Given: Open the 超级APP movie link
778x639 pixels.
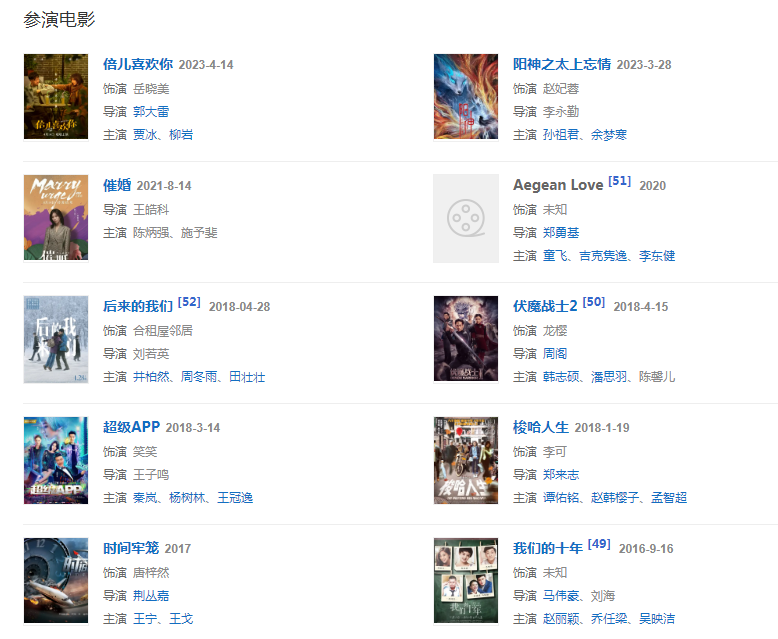Looking at the screenshot, I should tap(131, 427).
